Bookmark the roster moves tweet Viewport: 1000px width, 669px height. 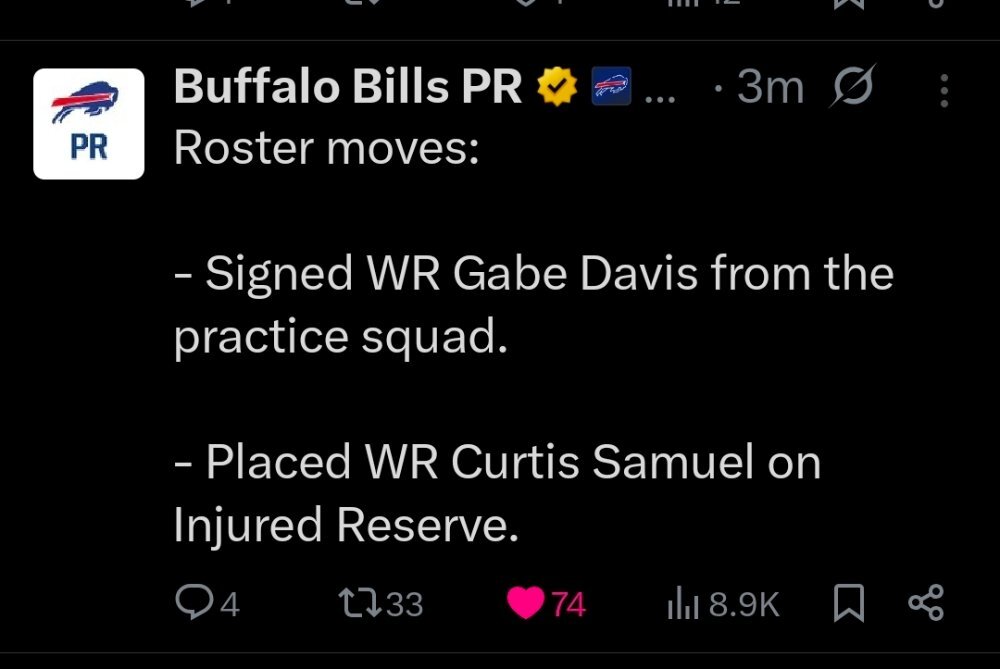847,602
